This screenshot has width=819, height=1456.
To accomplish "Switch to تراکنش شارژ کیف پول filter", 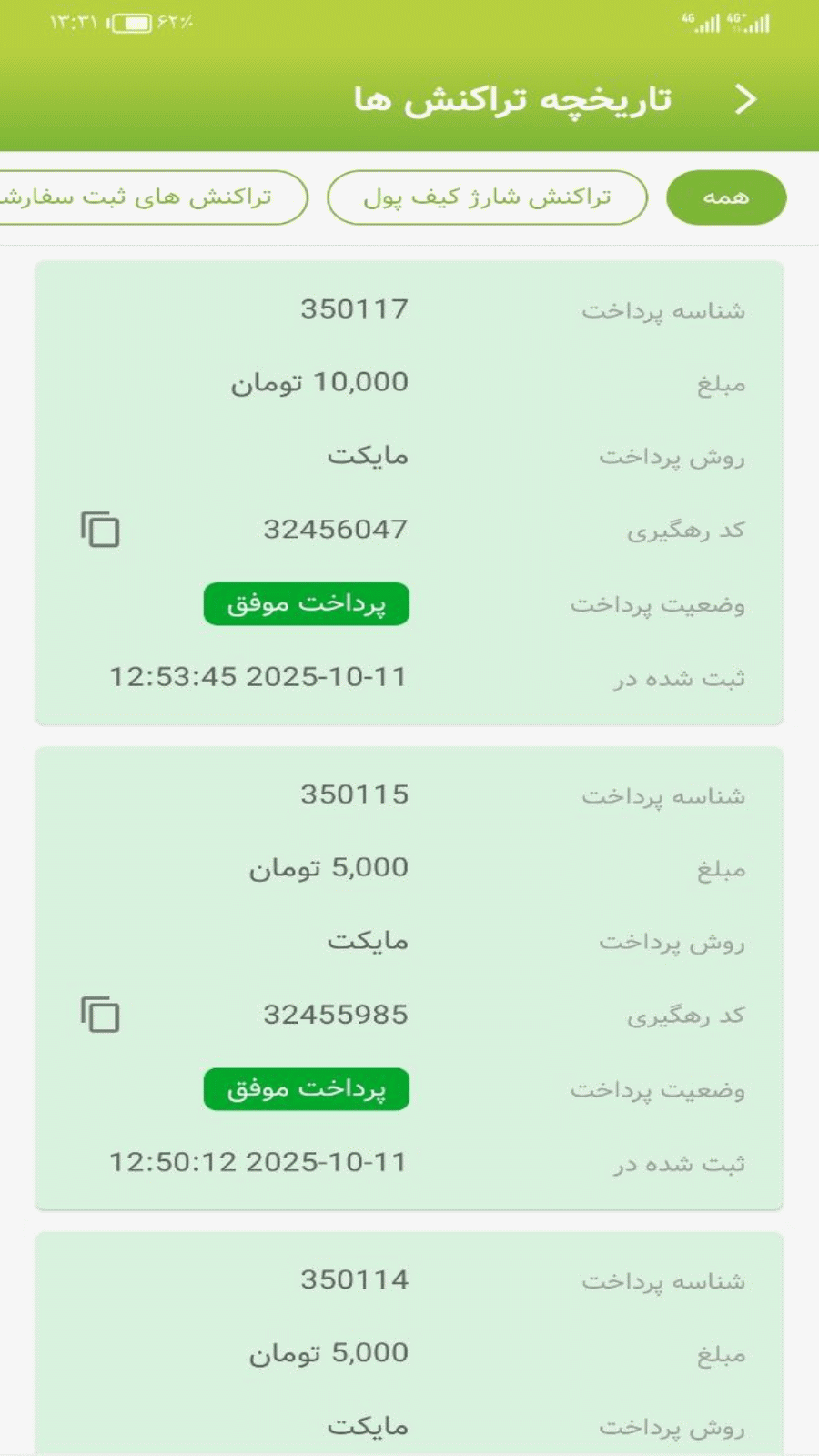I will coord(487,197).
